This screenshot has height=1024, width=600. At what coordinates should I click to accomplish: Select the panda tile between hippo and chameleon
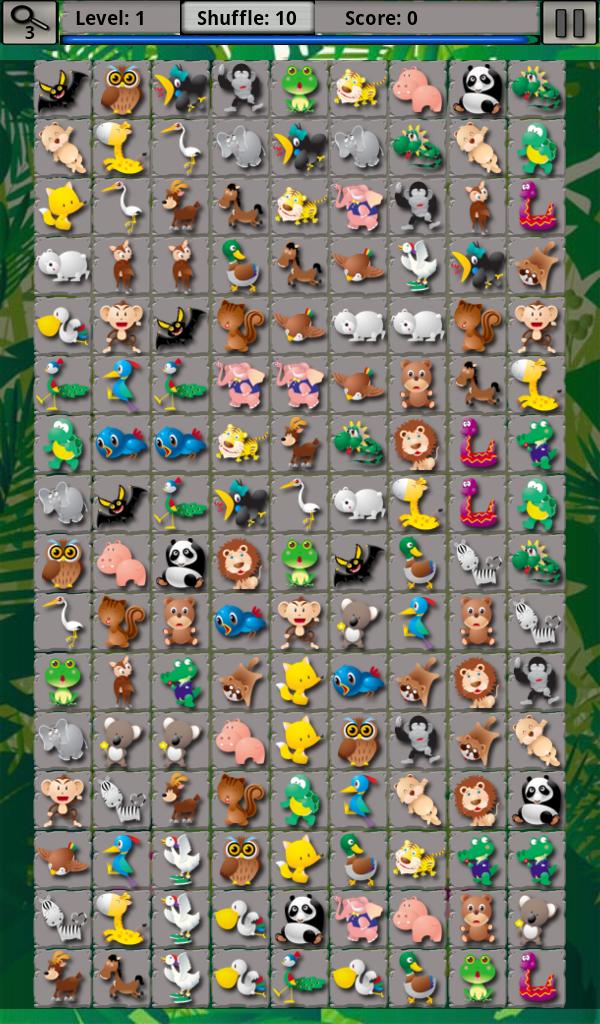(x=476, y=90)
